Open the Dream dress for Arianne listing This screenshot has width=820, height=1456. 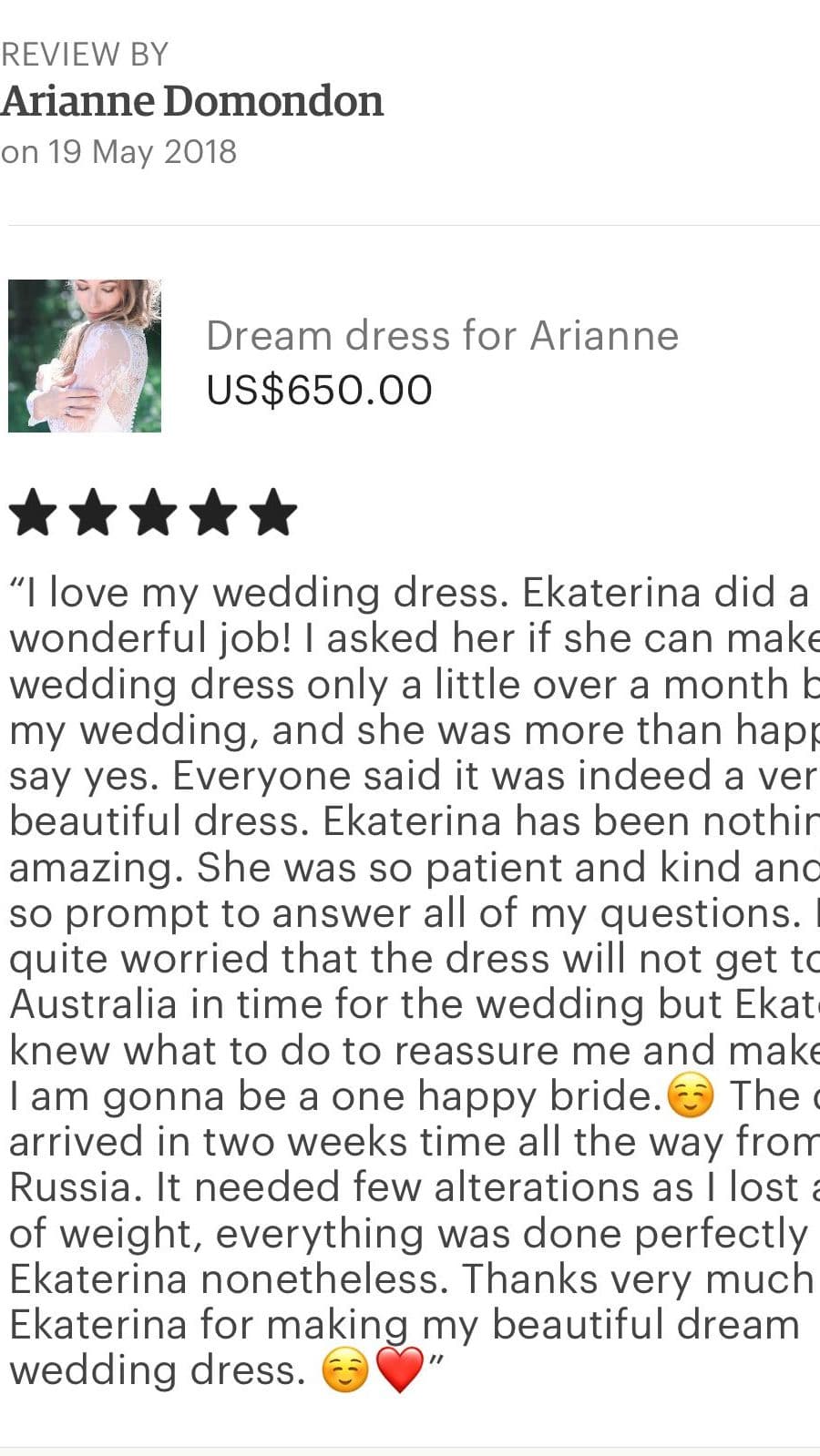(x=442, y=336)
